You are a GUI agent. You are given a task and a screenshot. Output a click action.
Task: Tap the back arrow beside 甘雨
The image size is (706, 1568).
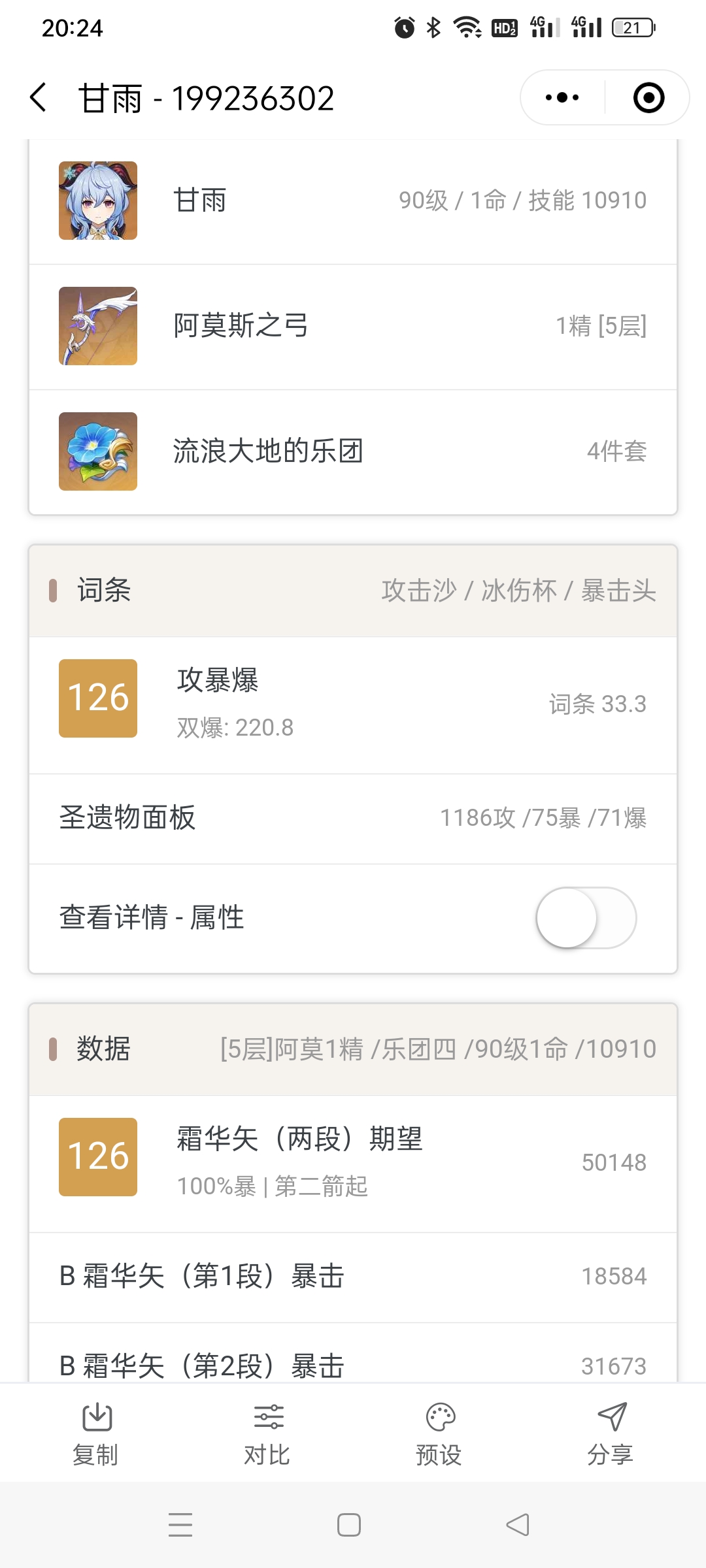click(x=37, y=97)
